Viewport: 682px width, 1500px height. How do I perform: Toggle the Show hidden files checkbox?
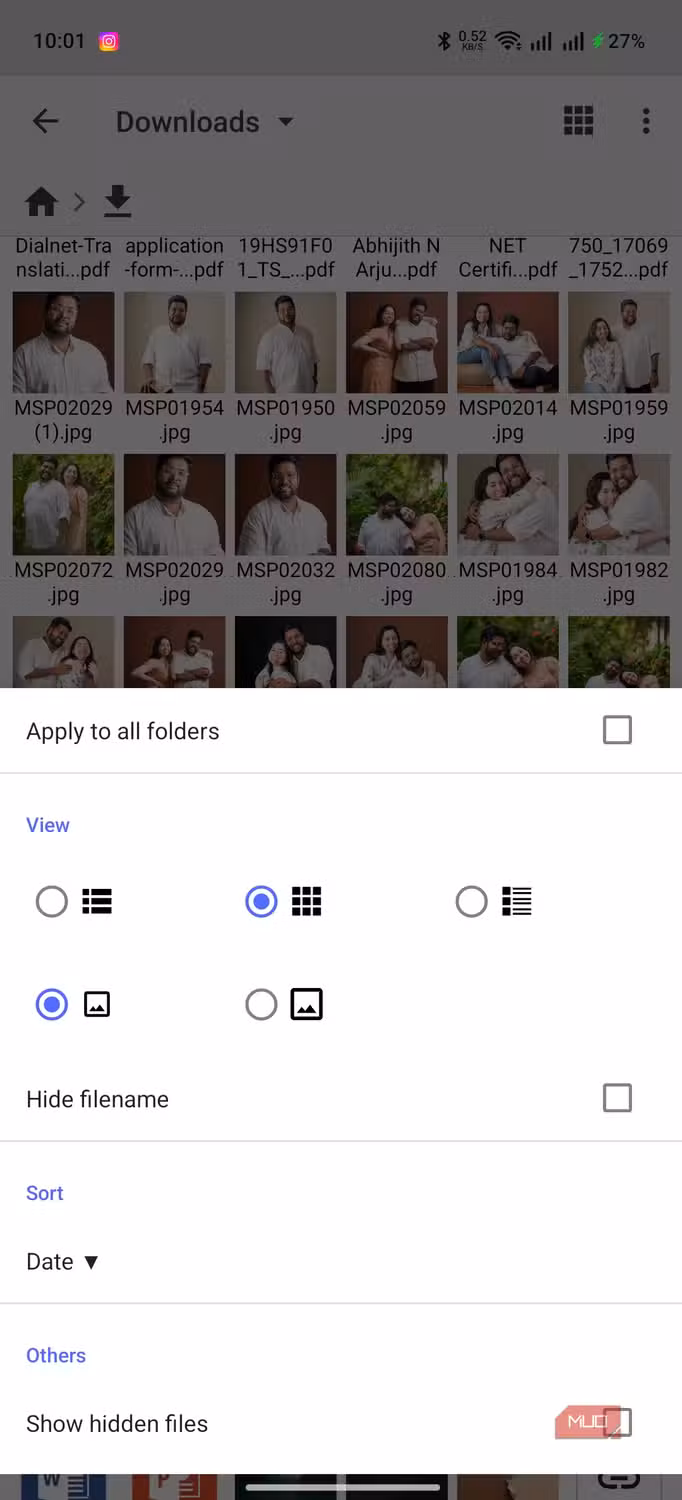(617, 1422)
